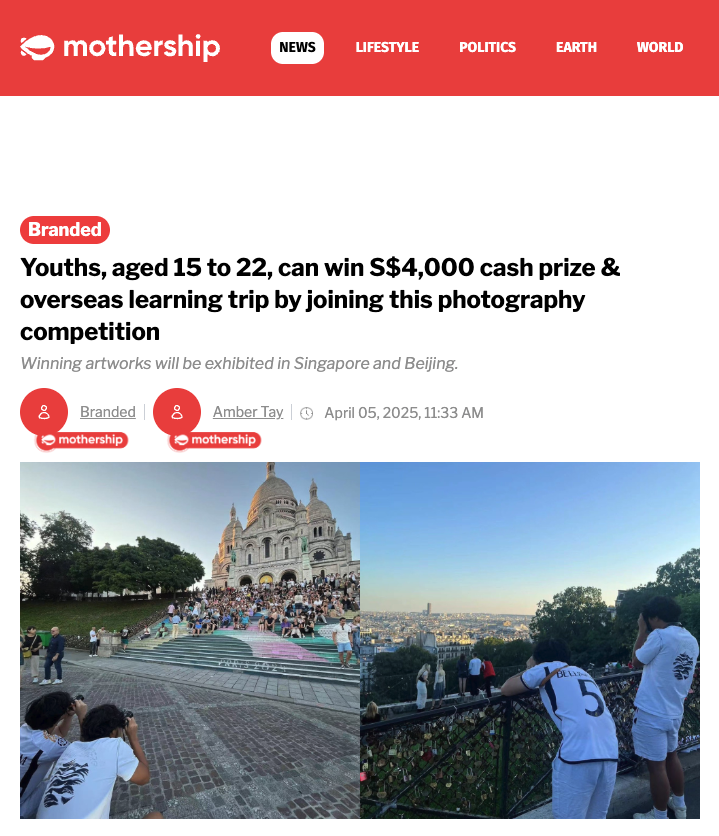
Task: Open the Branded author link
Action: pos(107,412)
